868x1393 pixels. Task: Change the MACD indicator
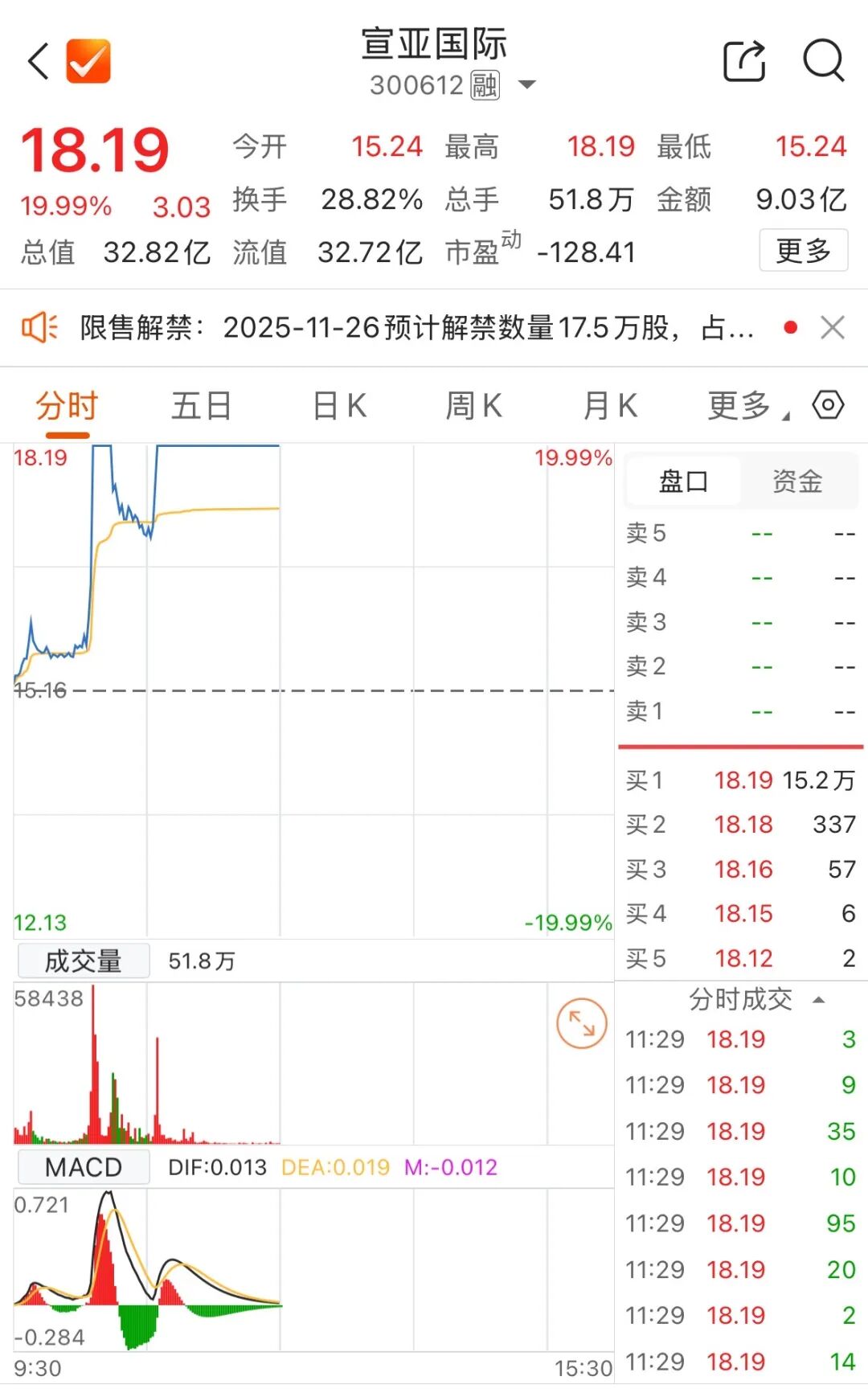[x=83, y=1167]
